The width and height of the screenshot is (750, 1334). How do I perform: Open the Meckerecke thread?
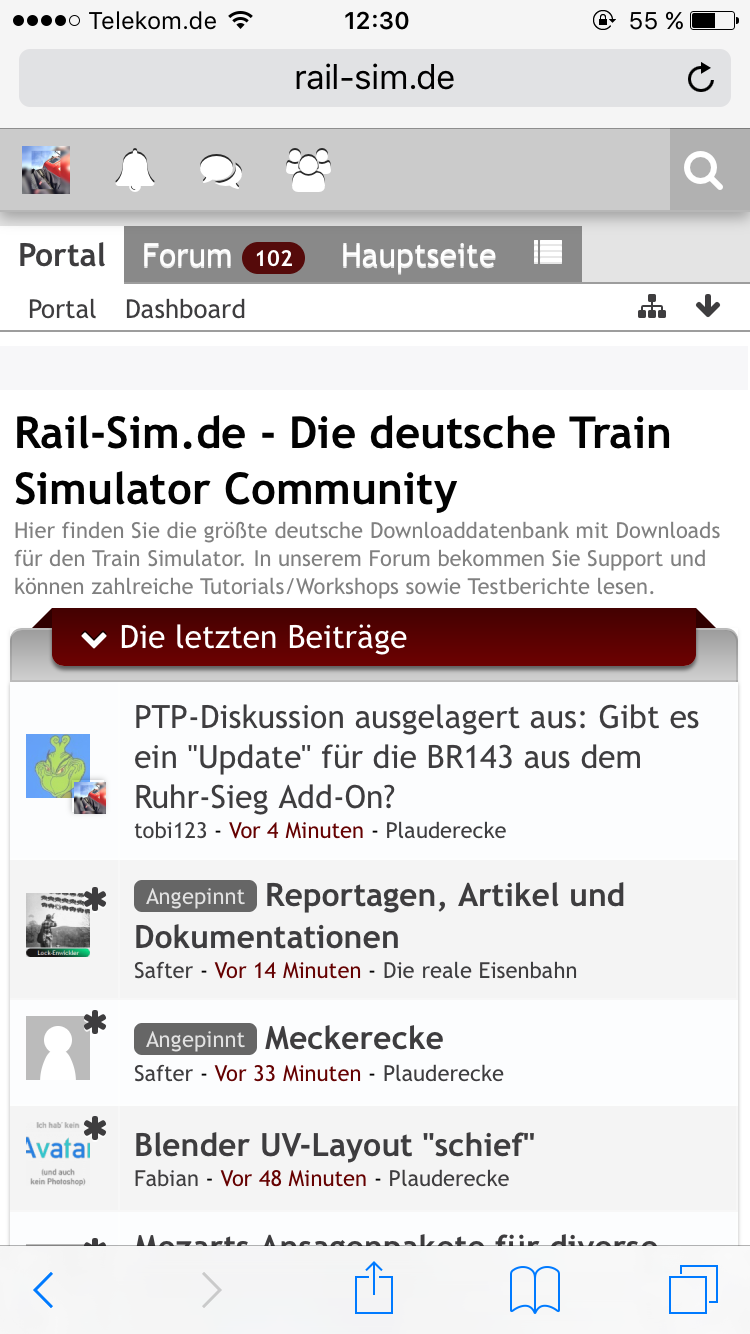354,1038
